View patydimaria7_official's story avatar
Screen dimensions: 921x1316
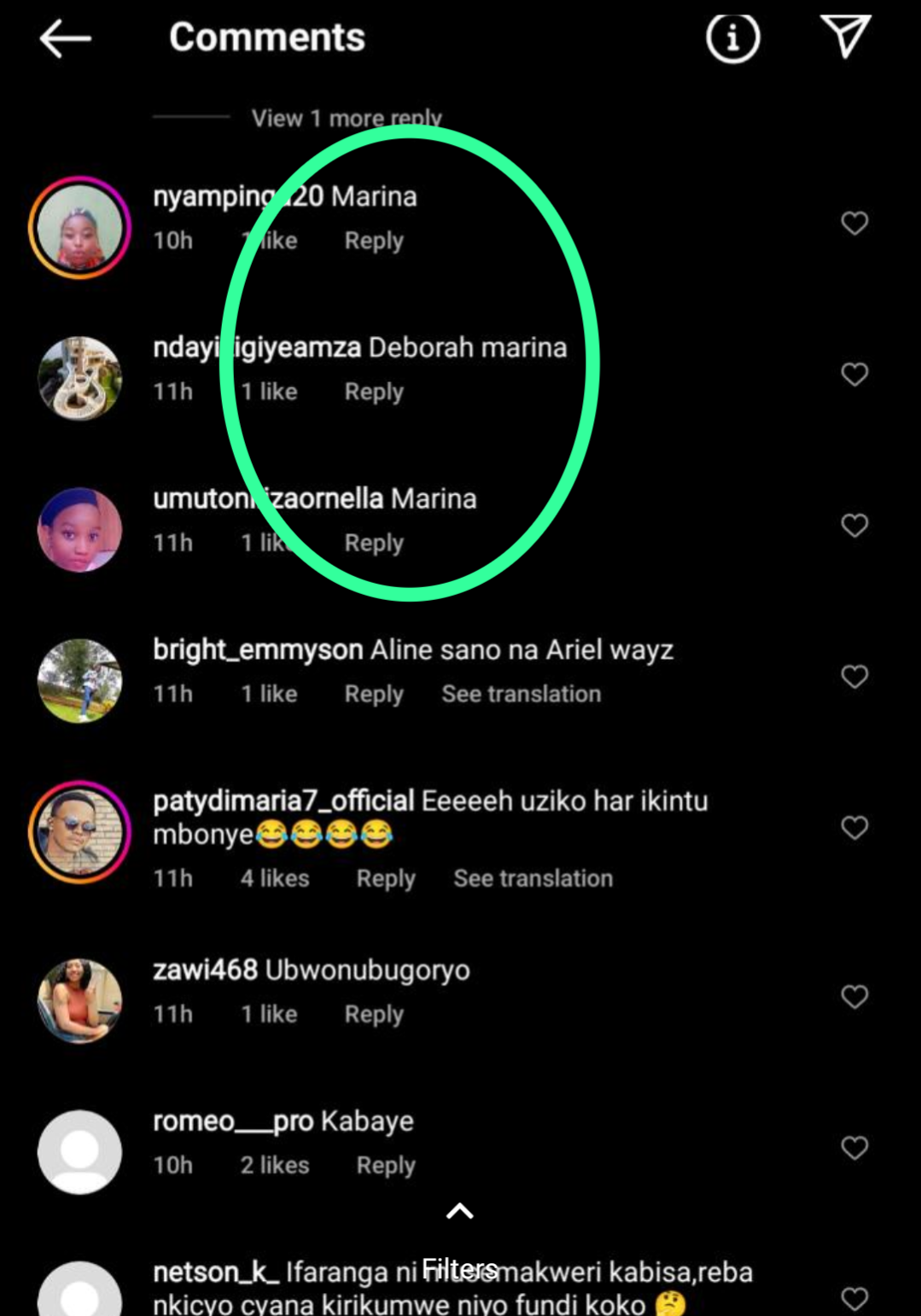coord(79,831)
